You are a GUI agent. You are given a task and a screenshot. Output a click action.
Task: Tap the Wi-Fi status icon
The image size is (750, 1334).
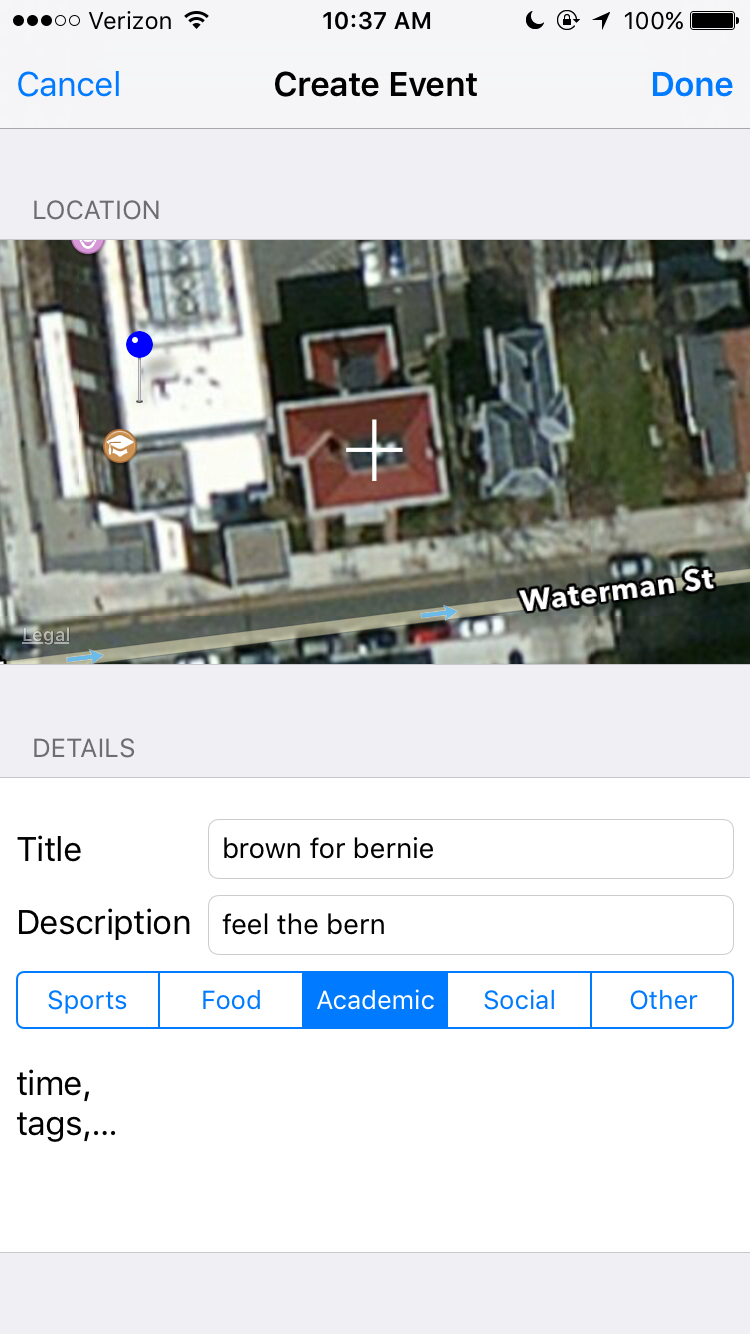198,18
